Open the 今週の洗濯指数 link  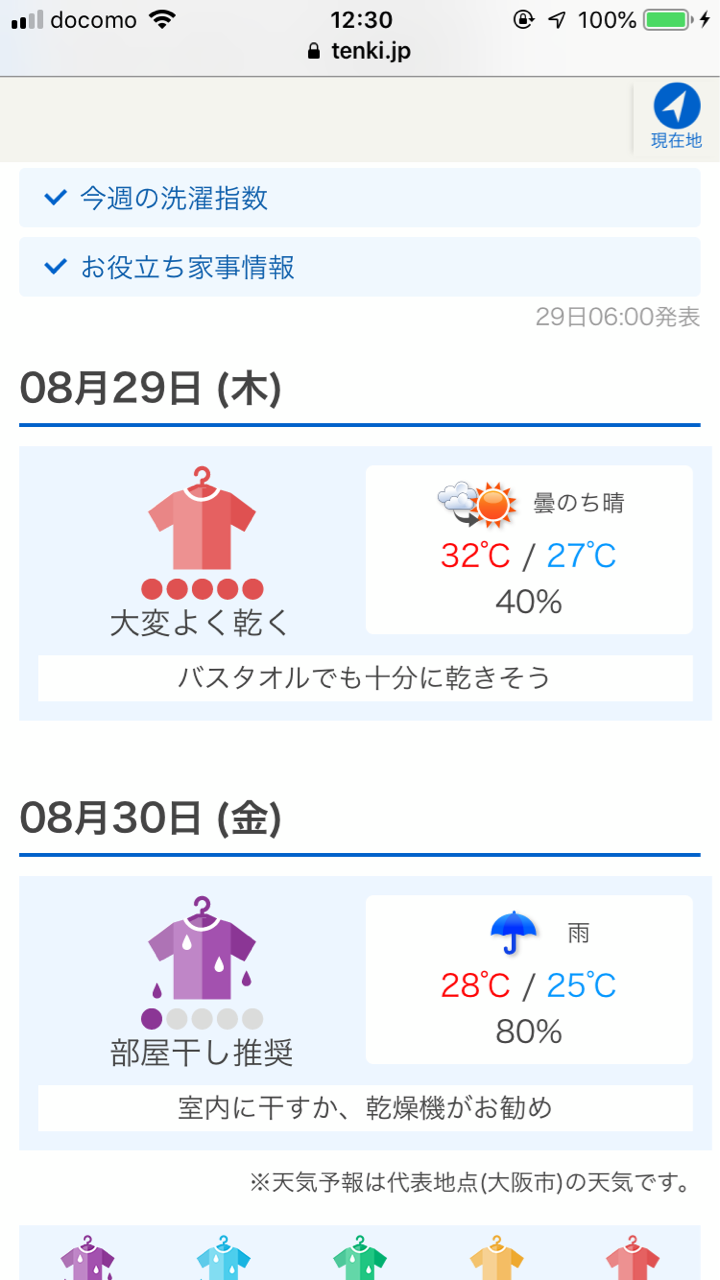174,198
